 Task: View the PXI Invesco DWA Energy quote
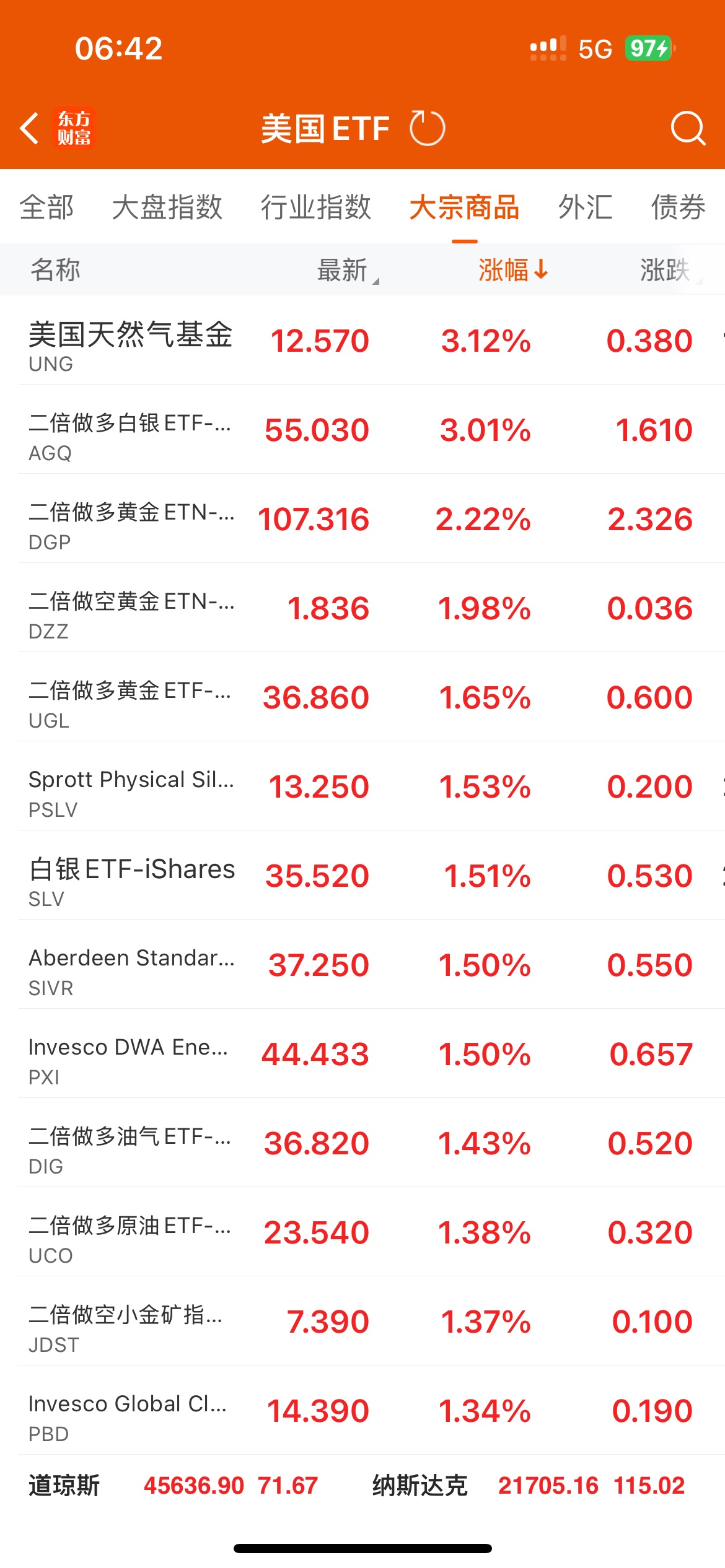coord(362,1053)
